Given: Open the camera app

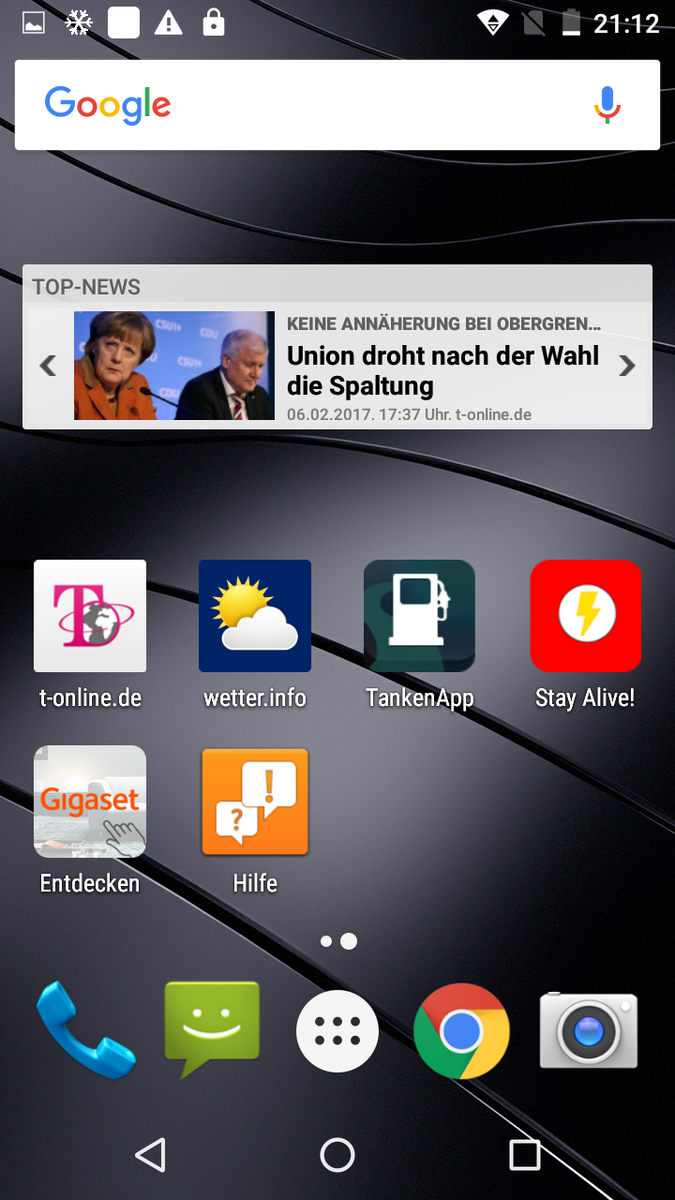Looking at the screenshot, I should [x=588, y=1031].
